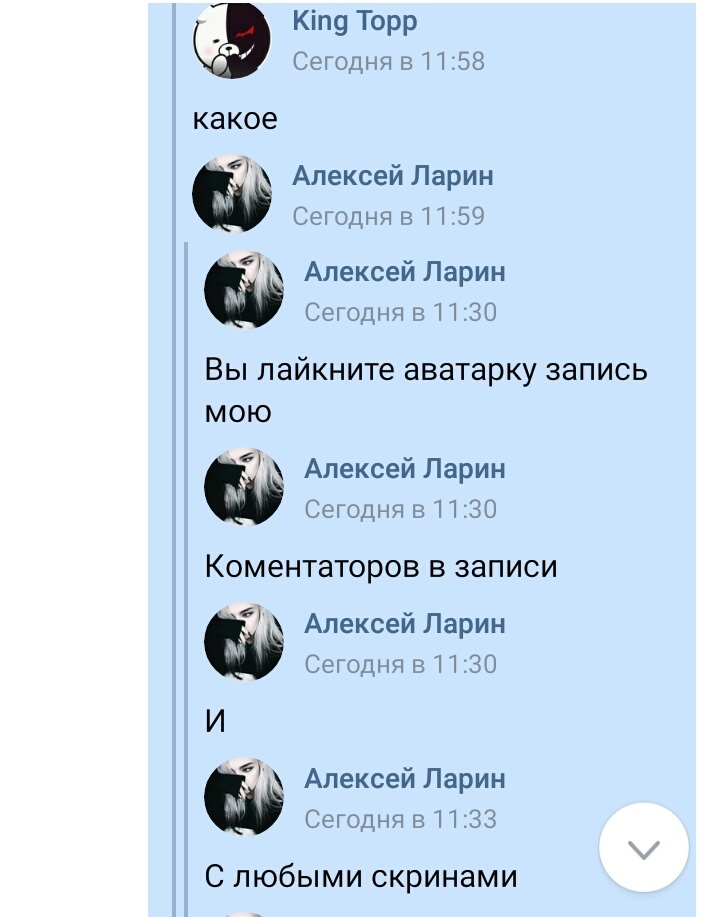Jump to the latest messages with the down arrow
The height and width of the screenshot is (917, 720).
pos(643,848)
